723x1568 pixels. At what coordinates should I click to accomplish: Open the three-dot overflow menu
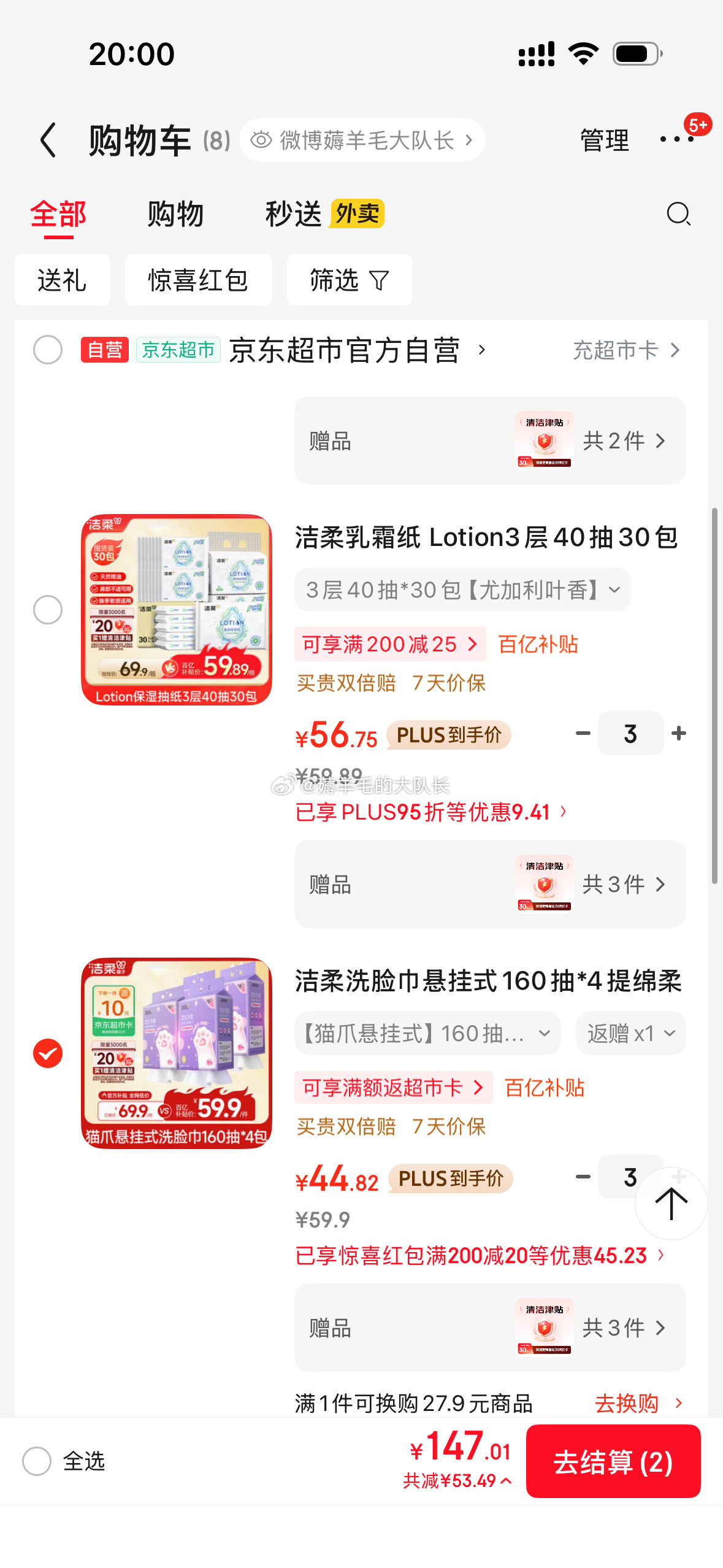[676, 140]
